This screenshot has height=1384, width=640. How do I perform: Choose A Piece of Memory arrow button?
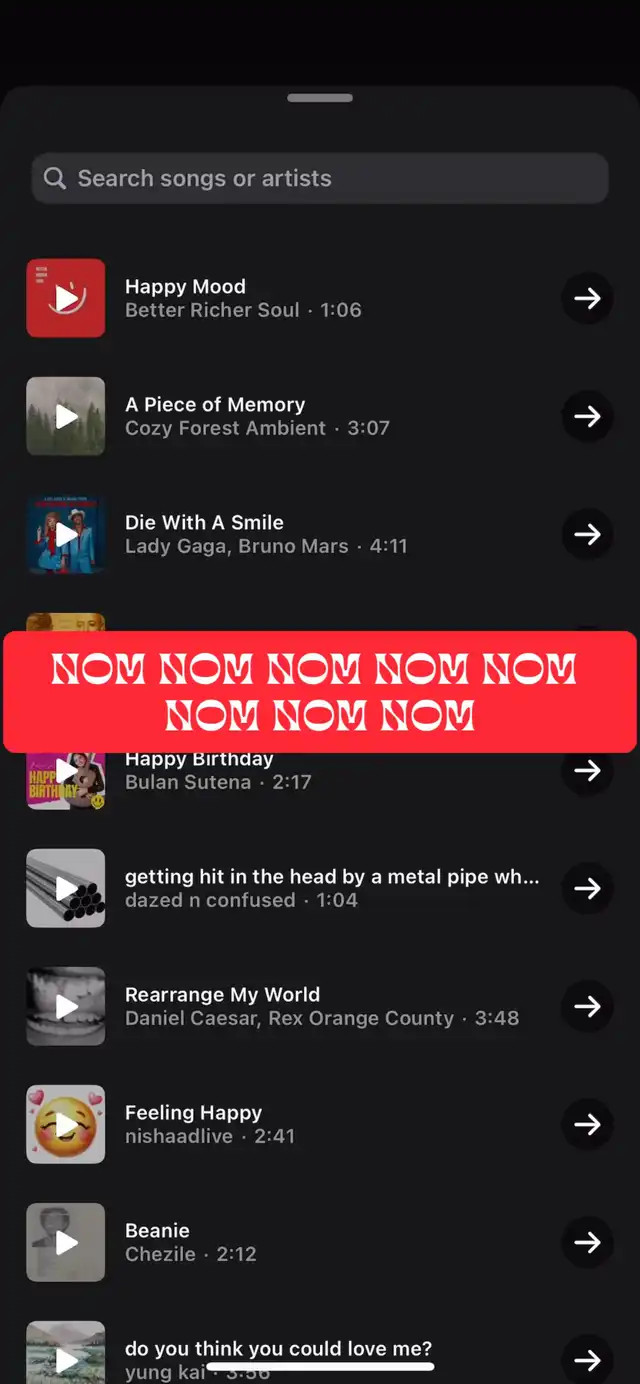click(587, 416)
